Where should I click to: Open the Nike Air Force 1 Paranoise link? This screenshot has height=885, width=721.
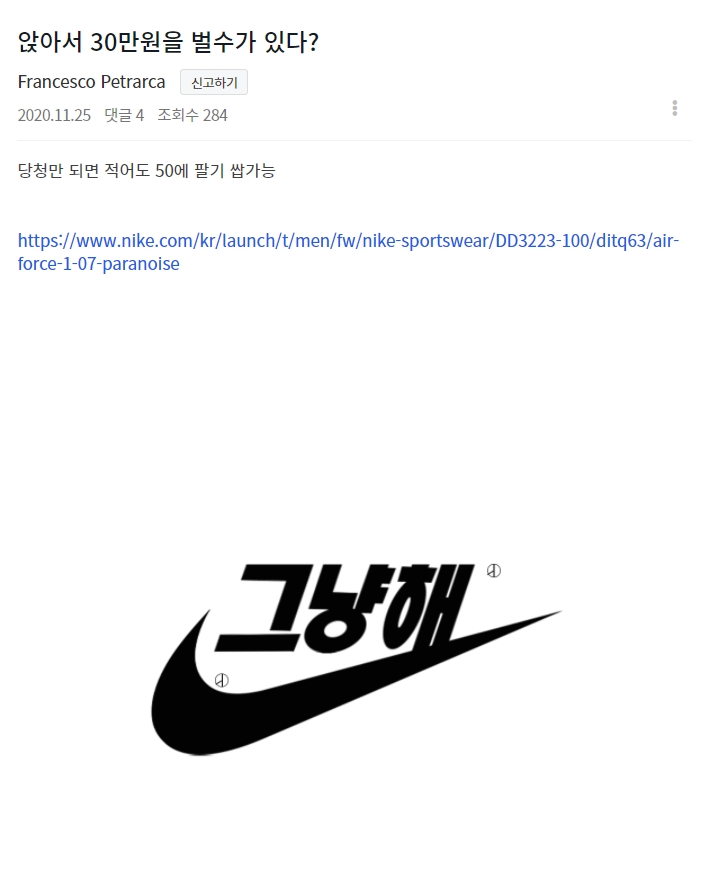[x=348, y=242]
